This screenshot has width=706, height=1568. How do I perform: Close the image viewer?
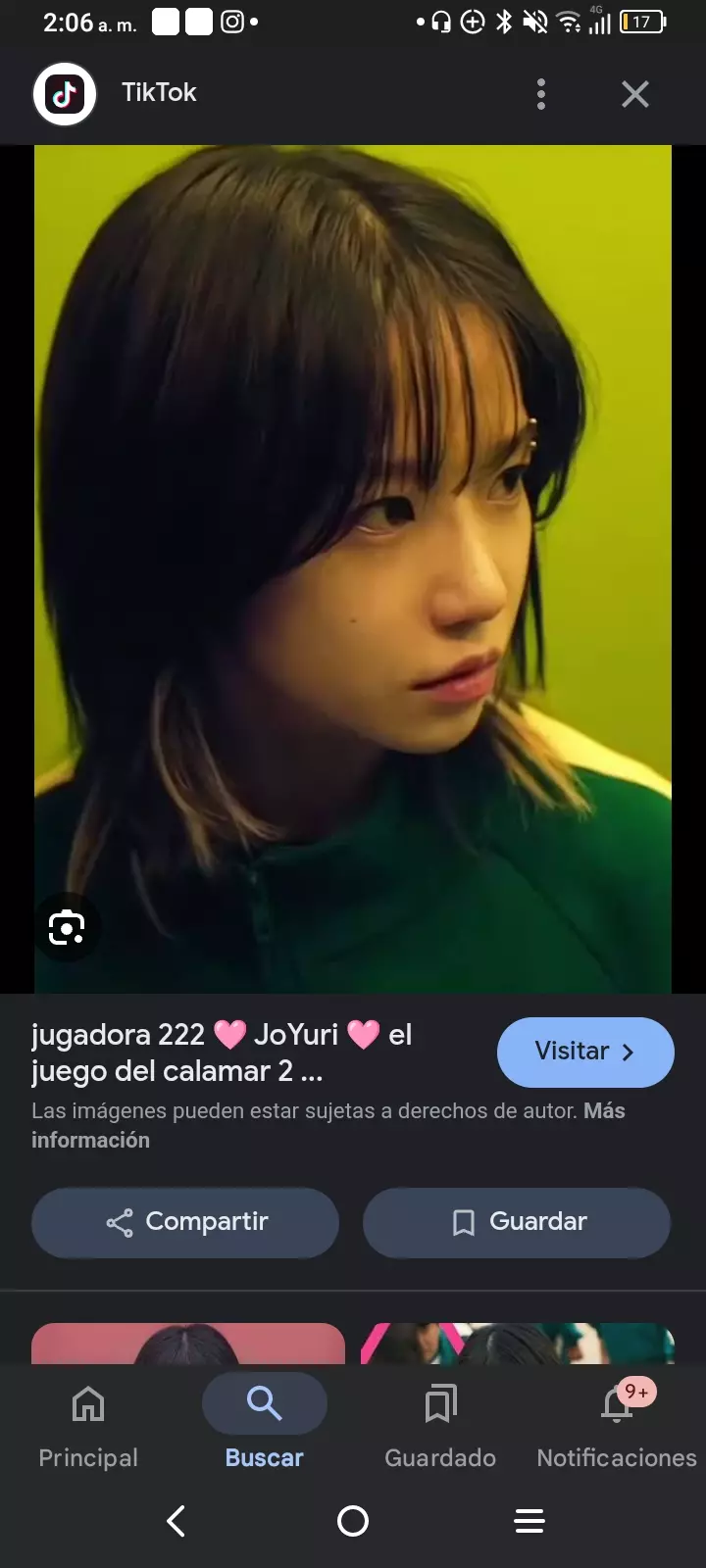coord(635,94)
